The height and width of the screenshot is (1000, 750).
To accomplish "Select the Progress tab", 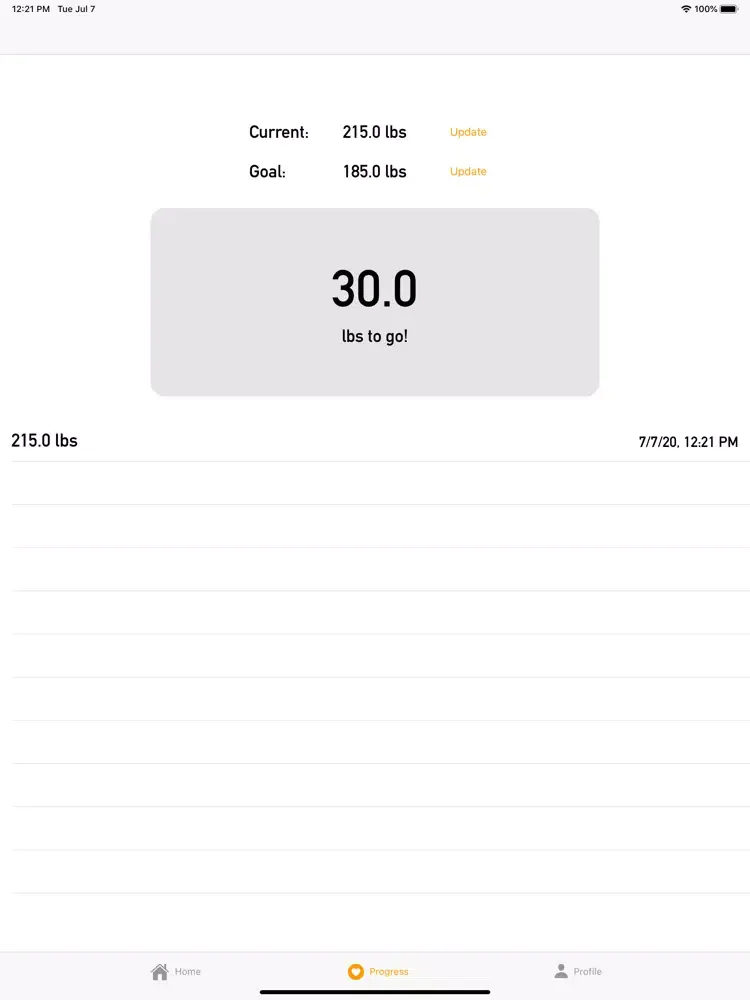I will pyautogui.click(x=377, y=971).
